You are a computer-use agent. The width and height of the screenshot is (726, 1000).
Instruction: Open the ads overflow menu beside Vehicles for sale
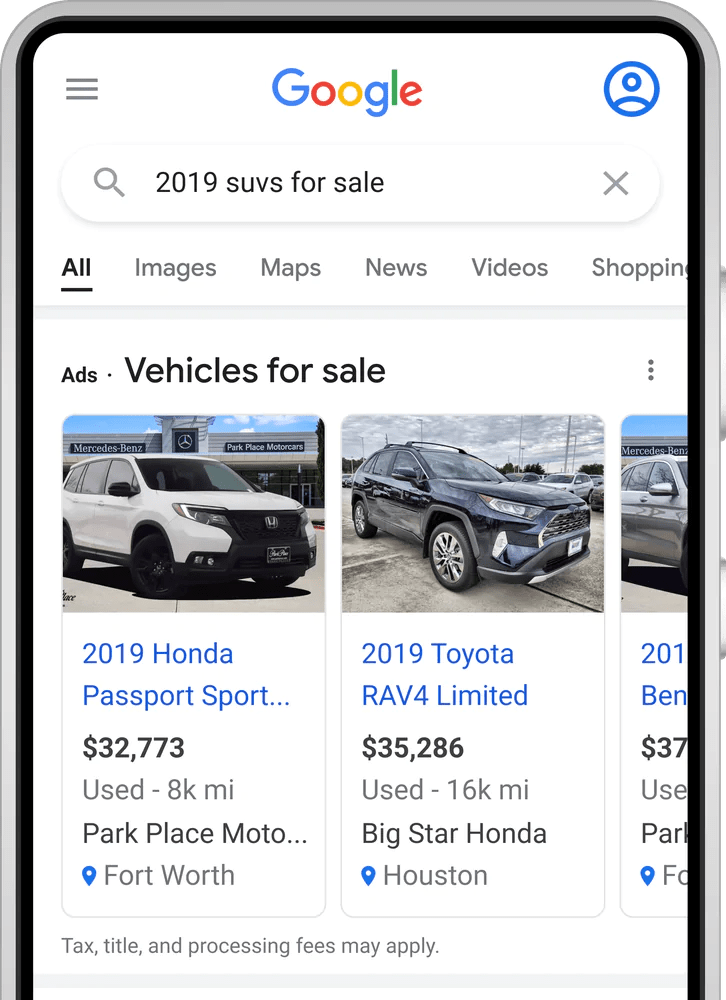pyautogui.click(x=651, y=370)
